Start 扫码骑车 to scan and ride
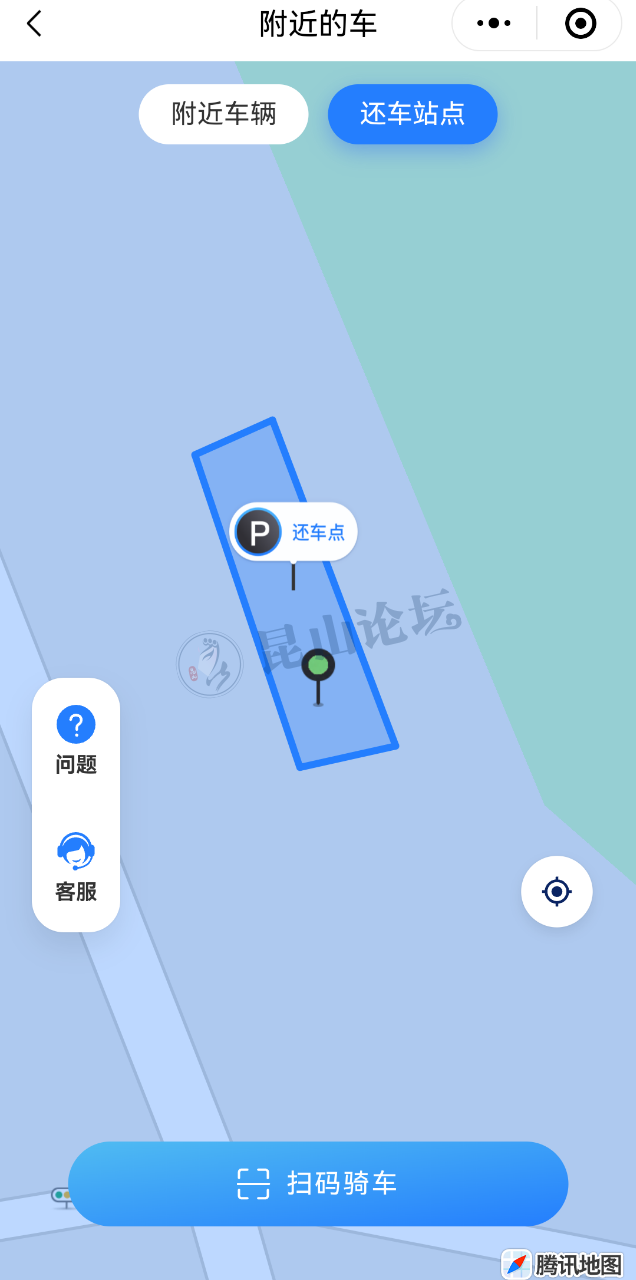Screen dimensions: 636x1280 [x=318, y=1184]
